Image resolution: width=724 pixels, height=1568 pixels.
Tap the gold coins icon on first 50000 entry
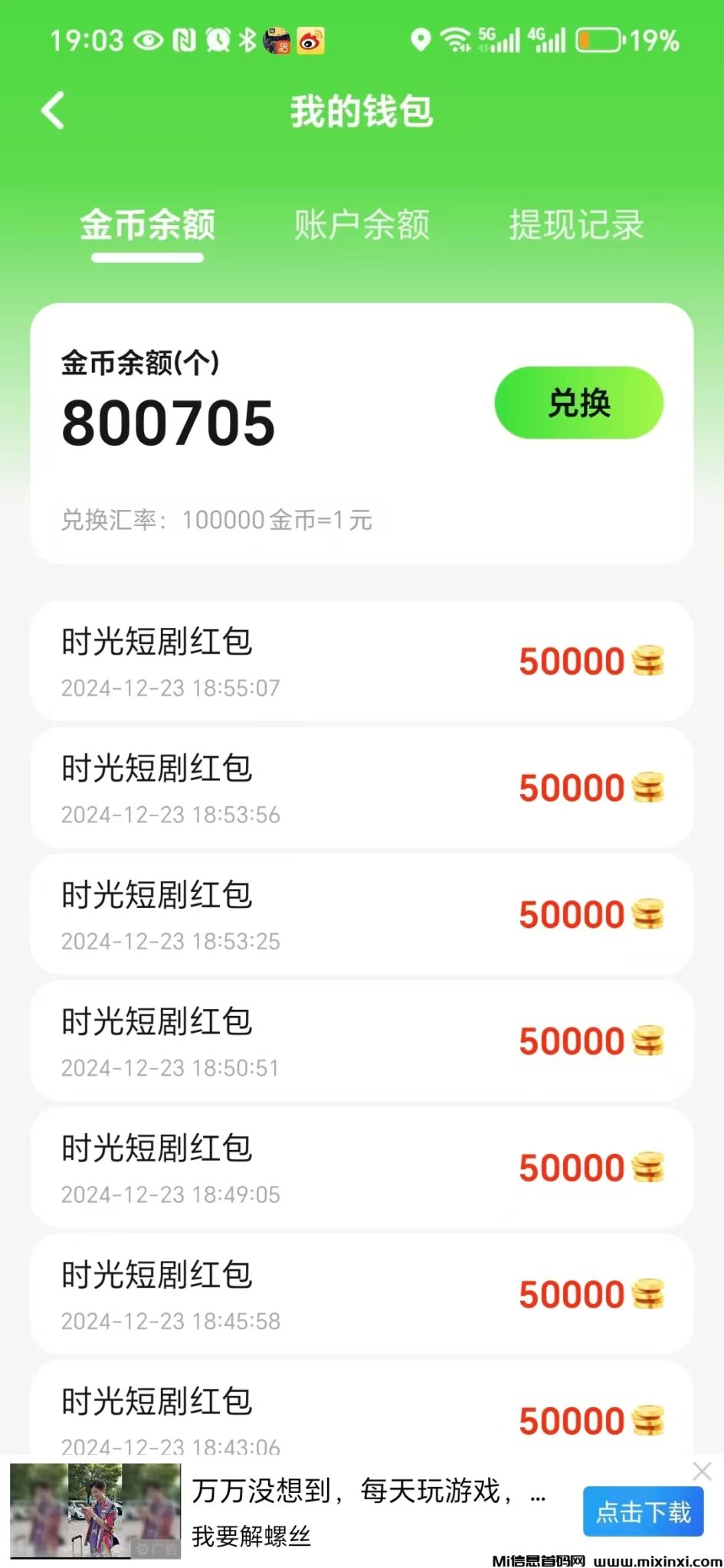click(x=649, y=661)
